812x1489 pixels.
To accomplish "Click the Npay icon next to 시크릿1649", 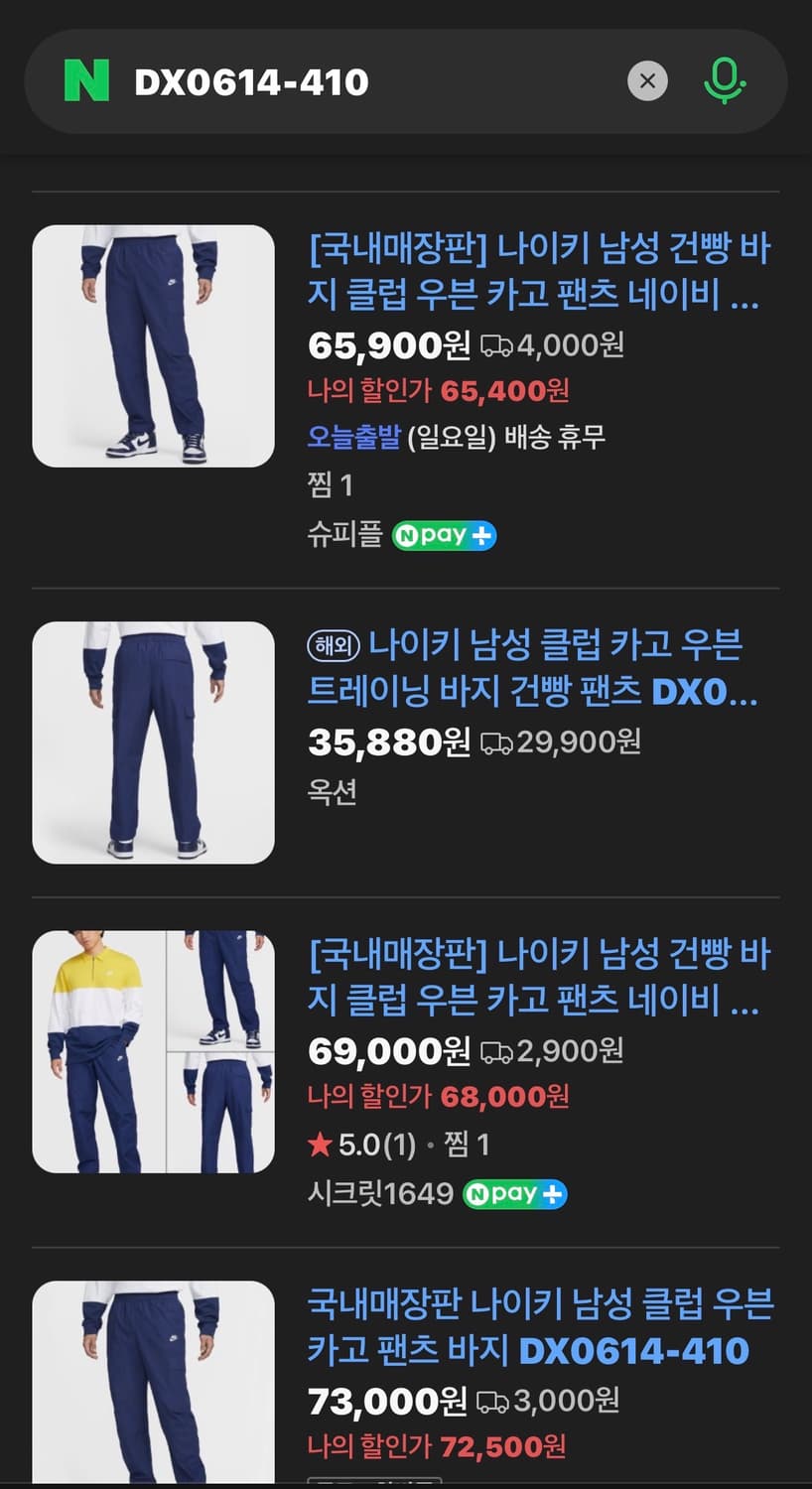I will (x=514, y=1193).
